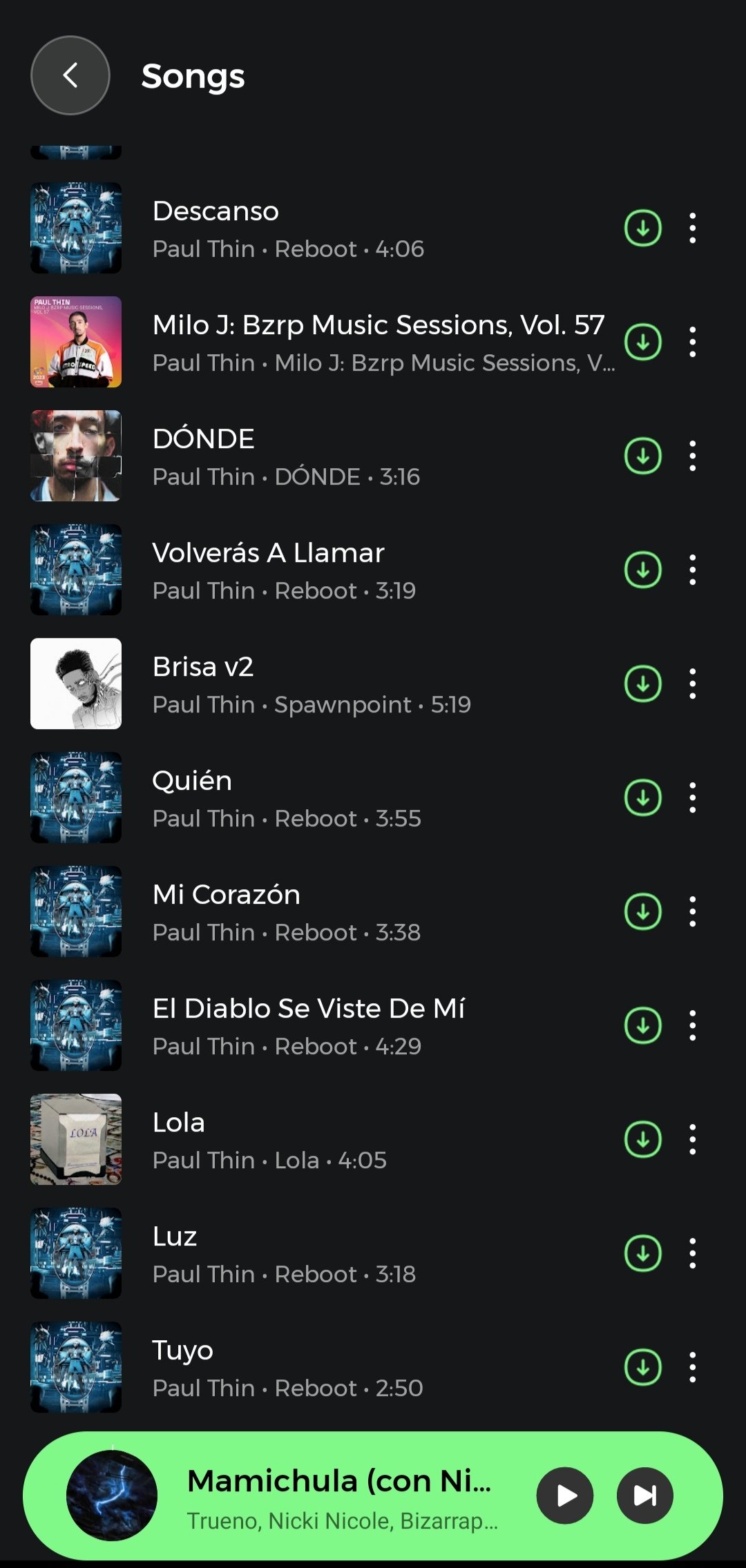Open more options for Brisa v2
This screenshot has width=746, height=1568.
692,684
